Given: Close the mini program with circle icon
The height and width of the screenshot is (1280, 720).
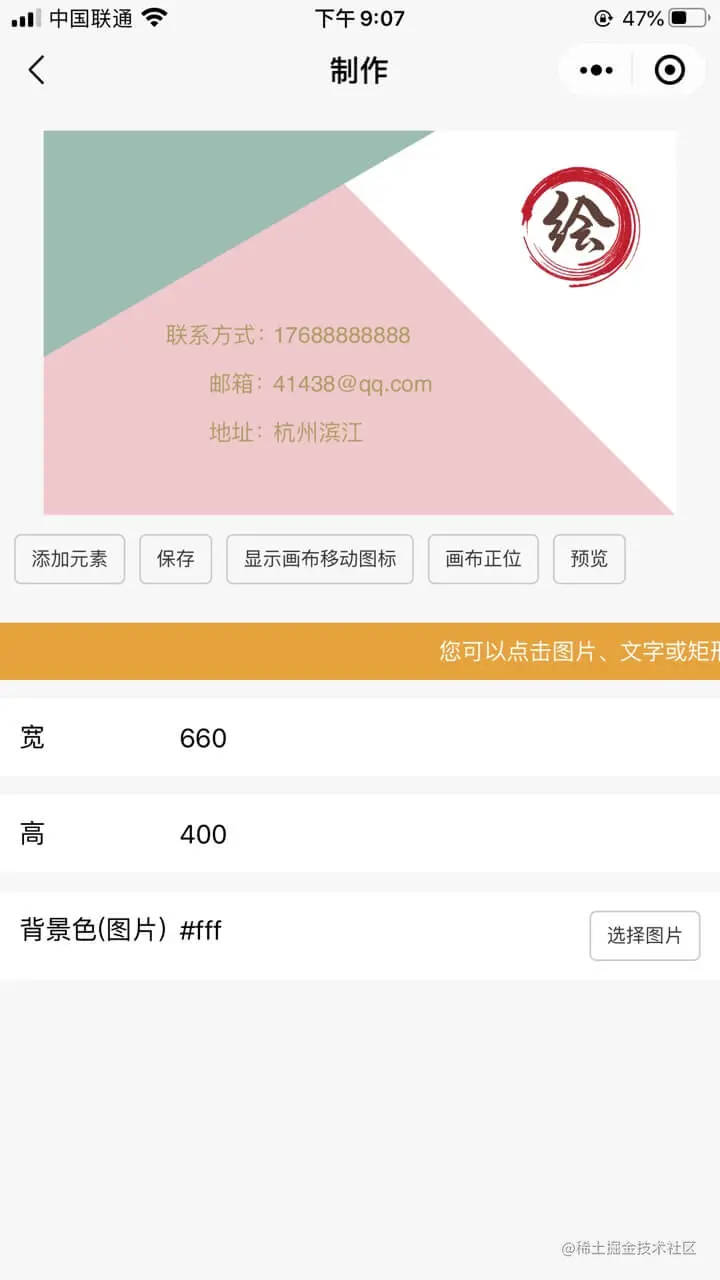Looking at the screenshot, I should [x=669, y=70].
